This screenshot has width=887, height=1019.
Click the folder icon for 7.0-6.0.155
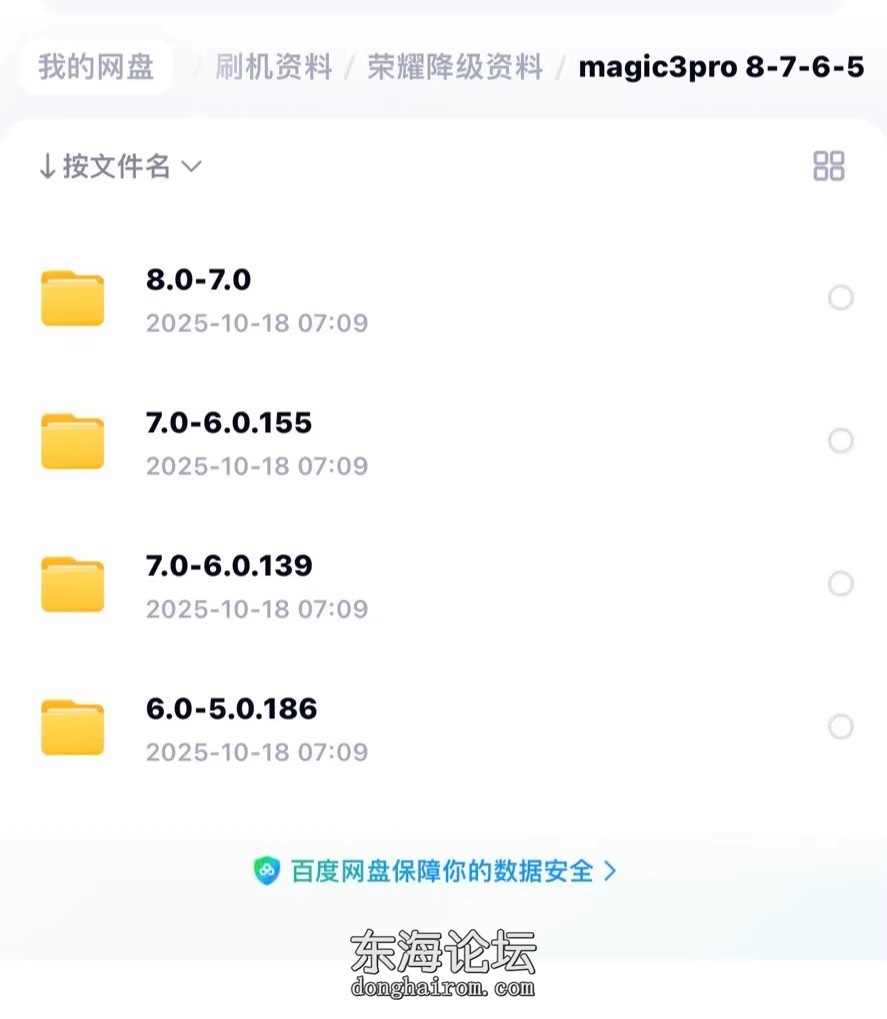tap(71, 440)
